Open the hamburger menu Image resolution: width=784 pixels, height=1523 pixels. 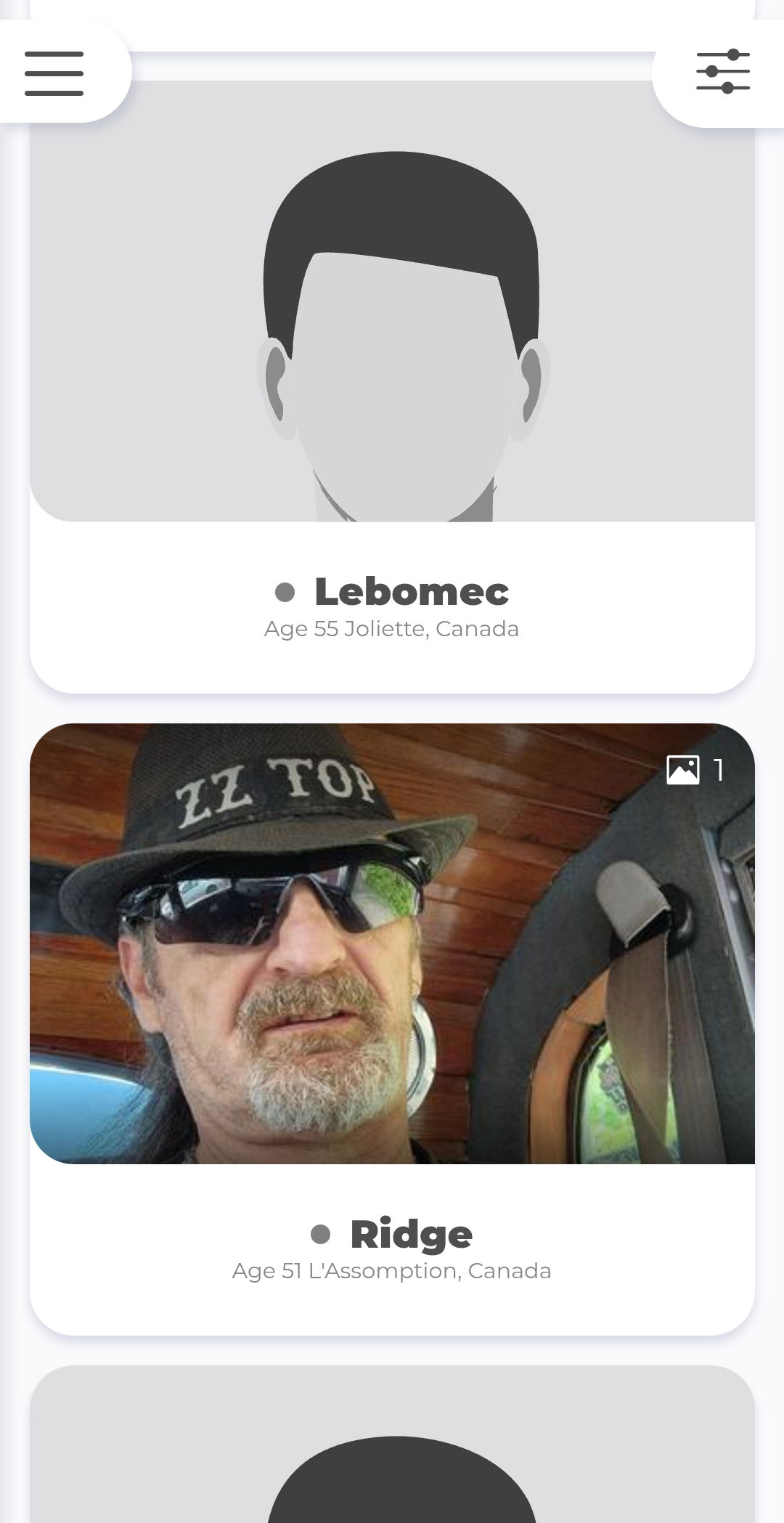pos(54,73)
